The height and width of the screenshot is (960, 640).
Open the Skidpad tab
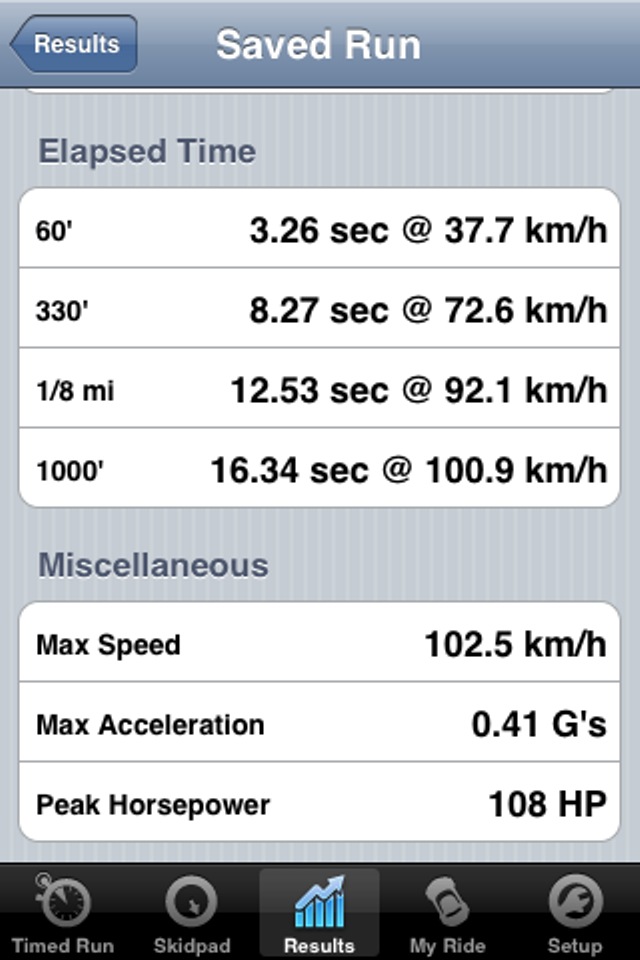pos(192,914)
